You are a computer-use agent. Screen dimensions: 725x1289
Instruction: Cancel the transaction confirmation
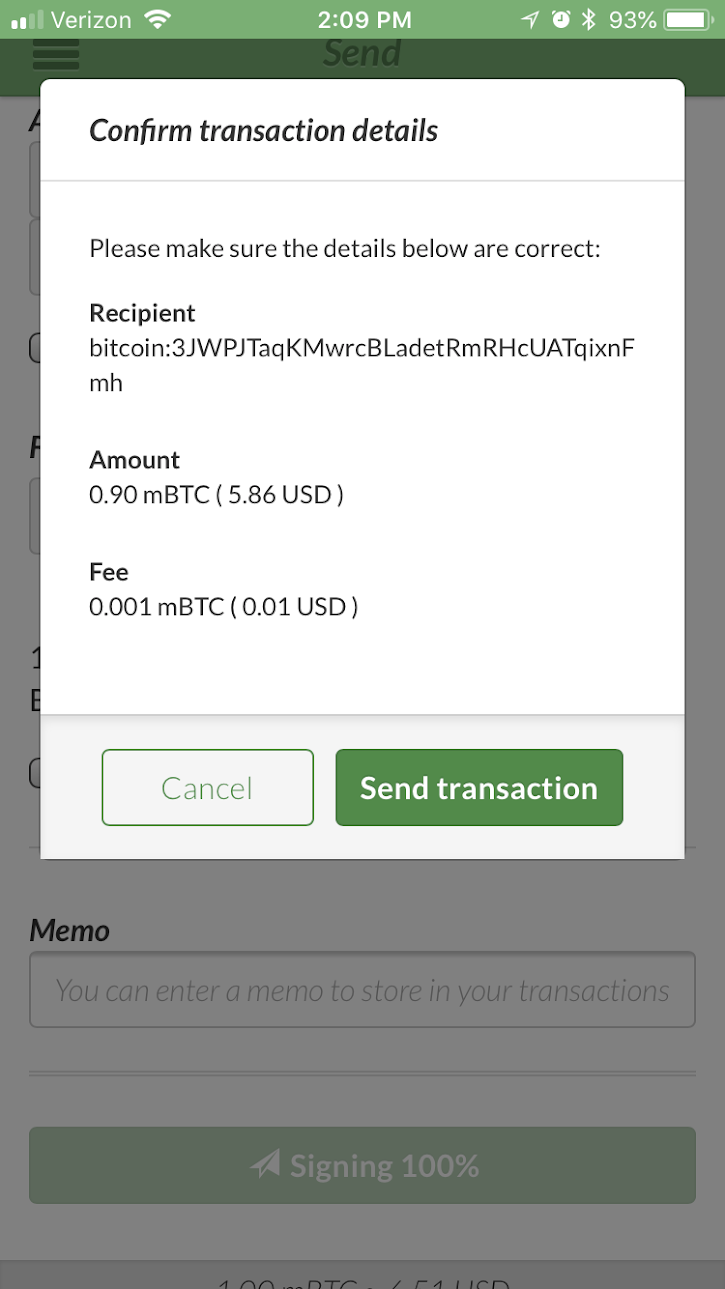[208, 788]
